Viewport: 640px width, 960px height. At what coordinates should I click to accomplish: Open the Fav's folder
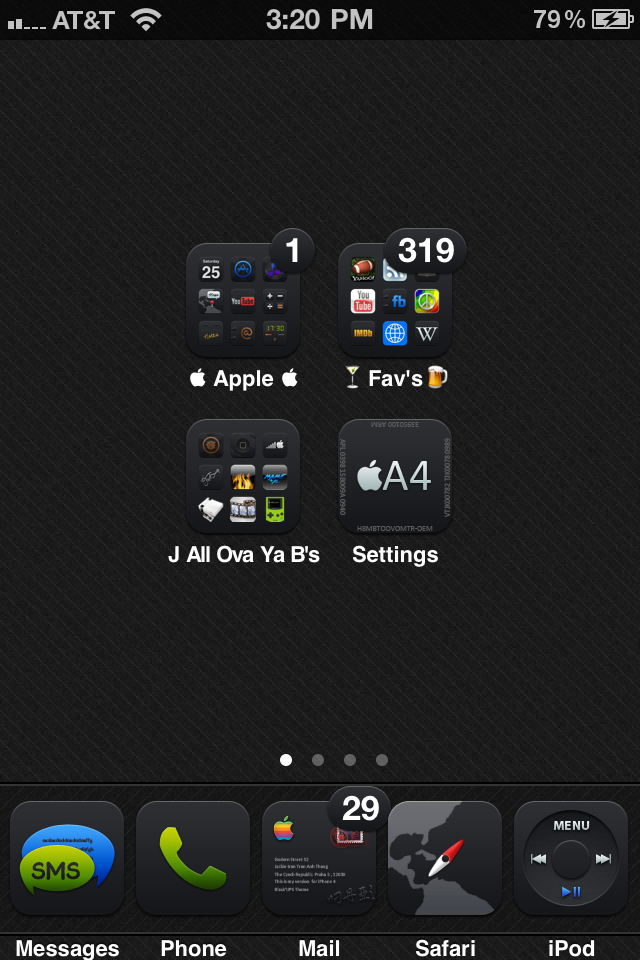pyautogui.click(x=395, y=300)
